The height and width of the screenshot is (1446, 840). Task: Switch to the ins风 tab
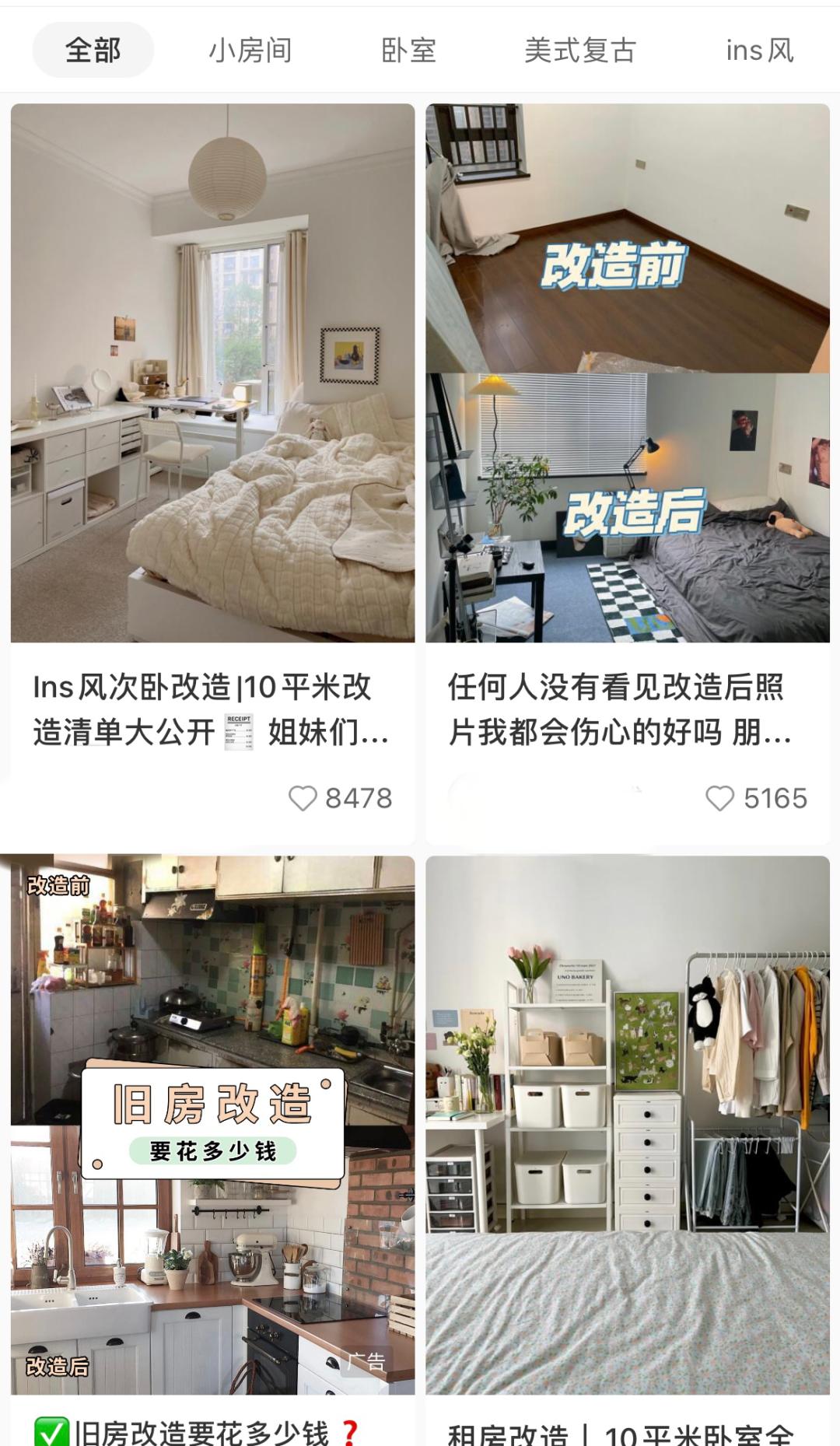click(759, 51)
